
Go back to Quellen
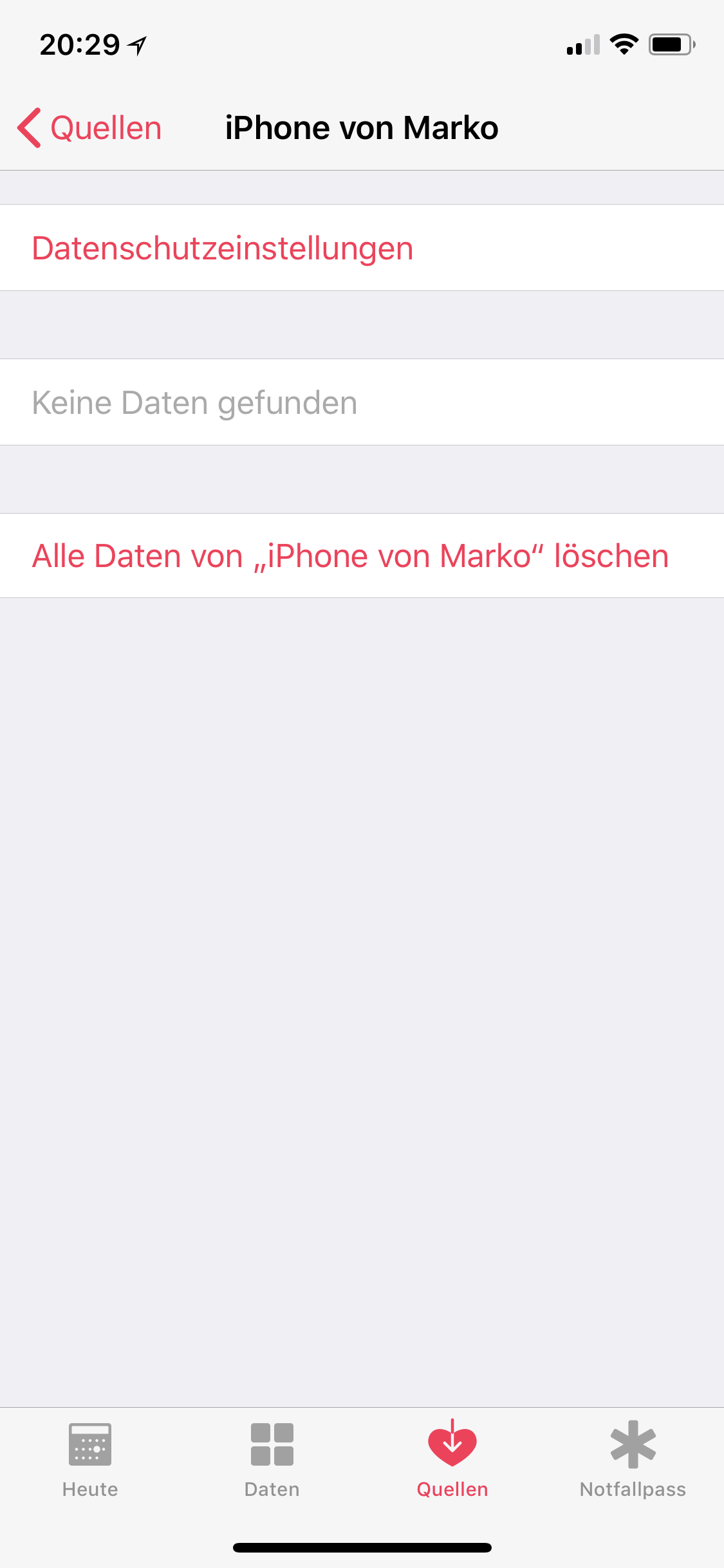click(x=90, y=128)
